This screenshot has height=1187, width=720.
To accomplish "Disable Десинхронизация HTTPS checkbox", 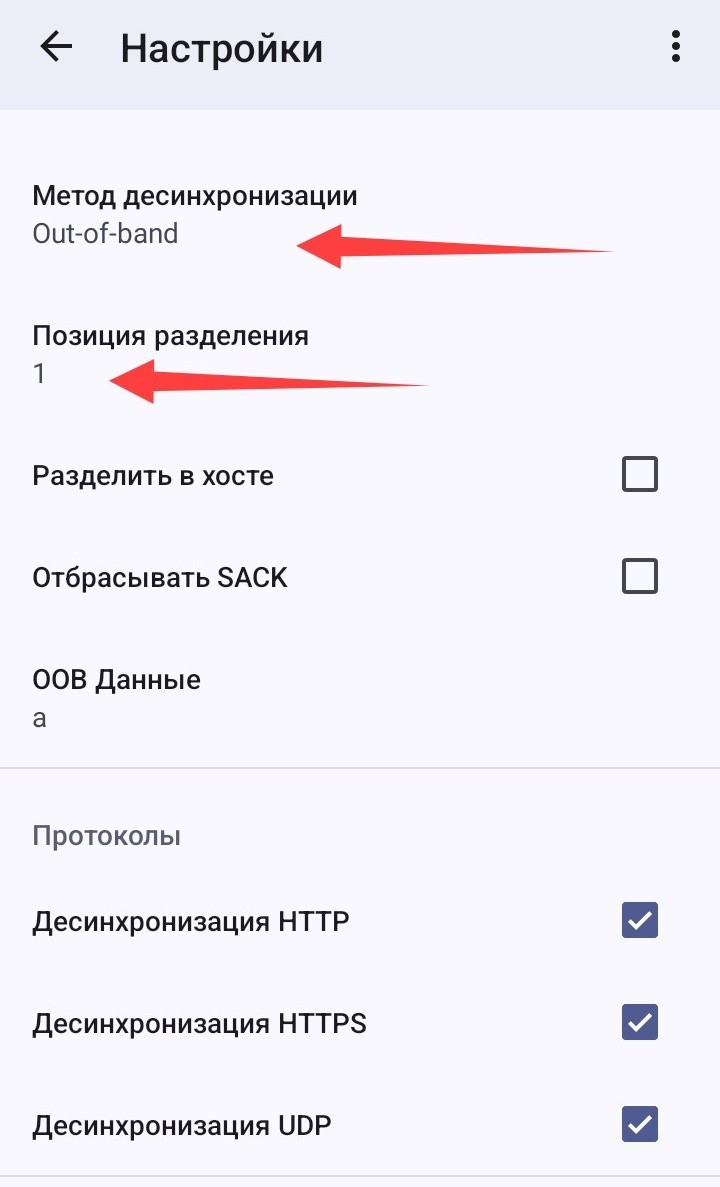I will pos(640,1023).
